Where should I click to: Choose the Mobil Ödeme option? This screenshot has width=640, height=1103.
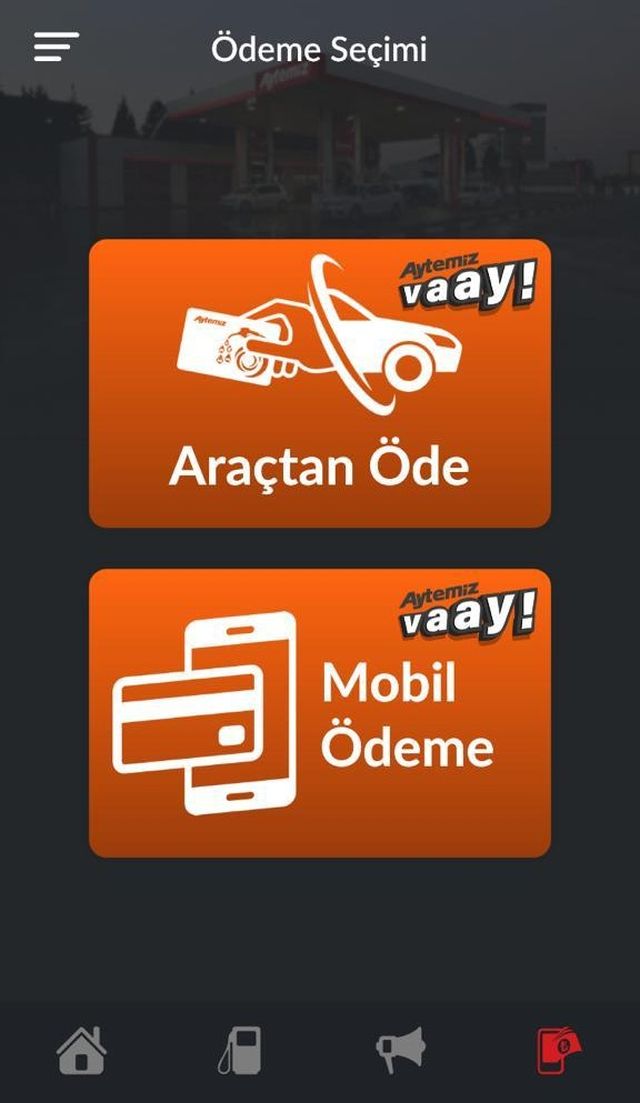(x=320, y=713)
